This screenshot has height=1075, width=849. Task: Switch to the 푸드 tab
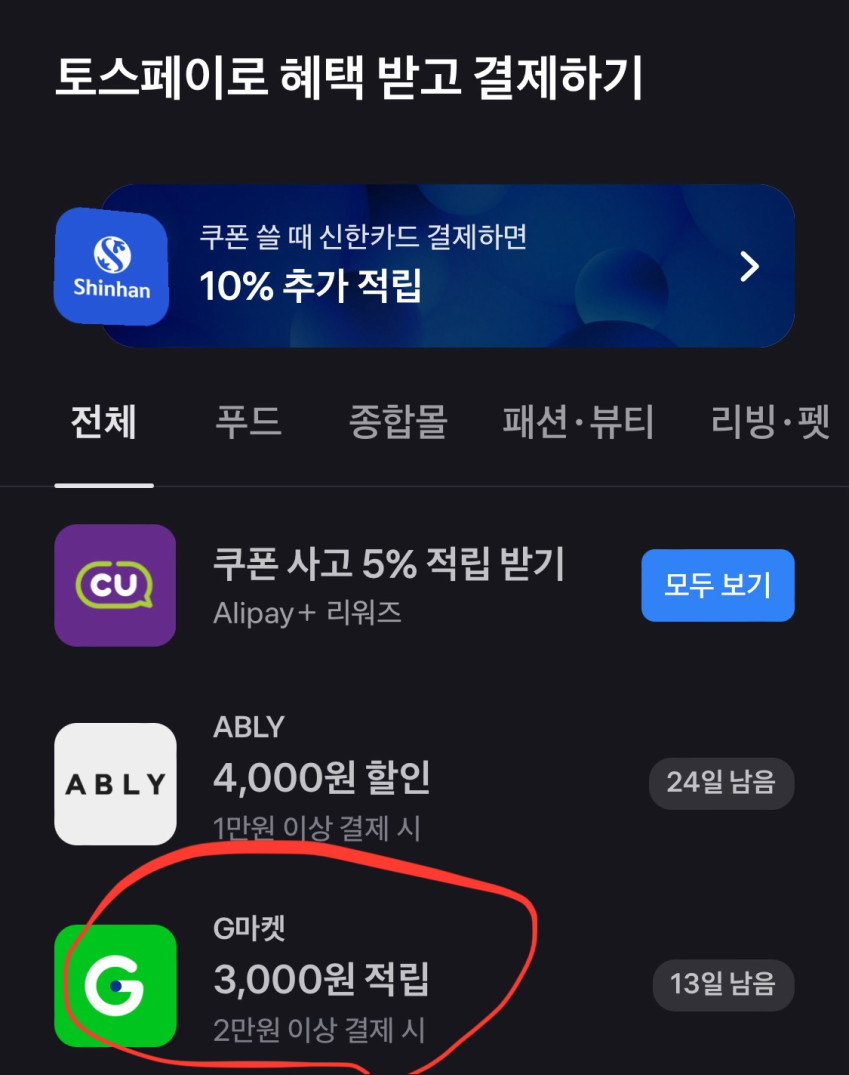click(248, 423)
